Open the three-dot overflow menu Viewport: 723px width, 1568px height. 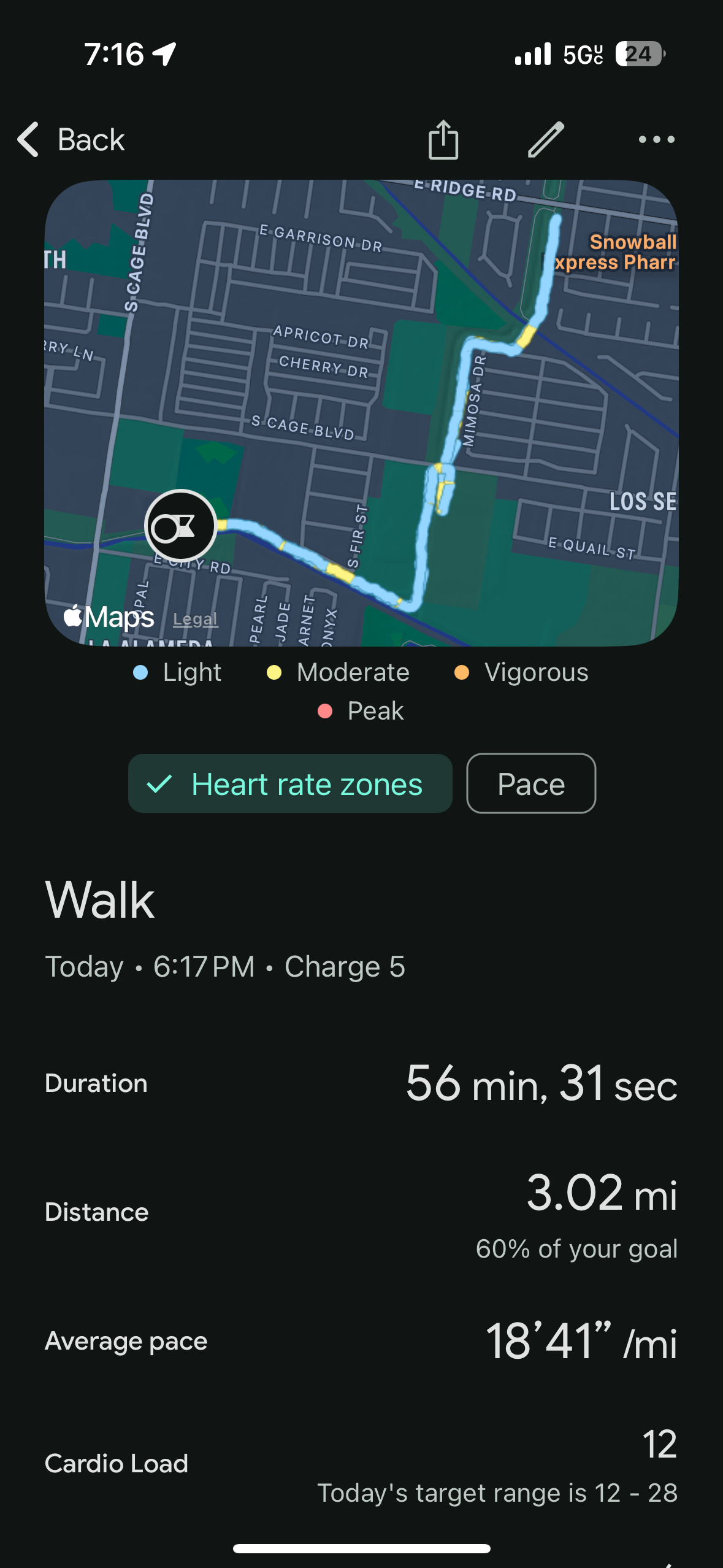(x=654, y=140)
